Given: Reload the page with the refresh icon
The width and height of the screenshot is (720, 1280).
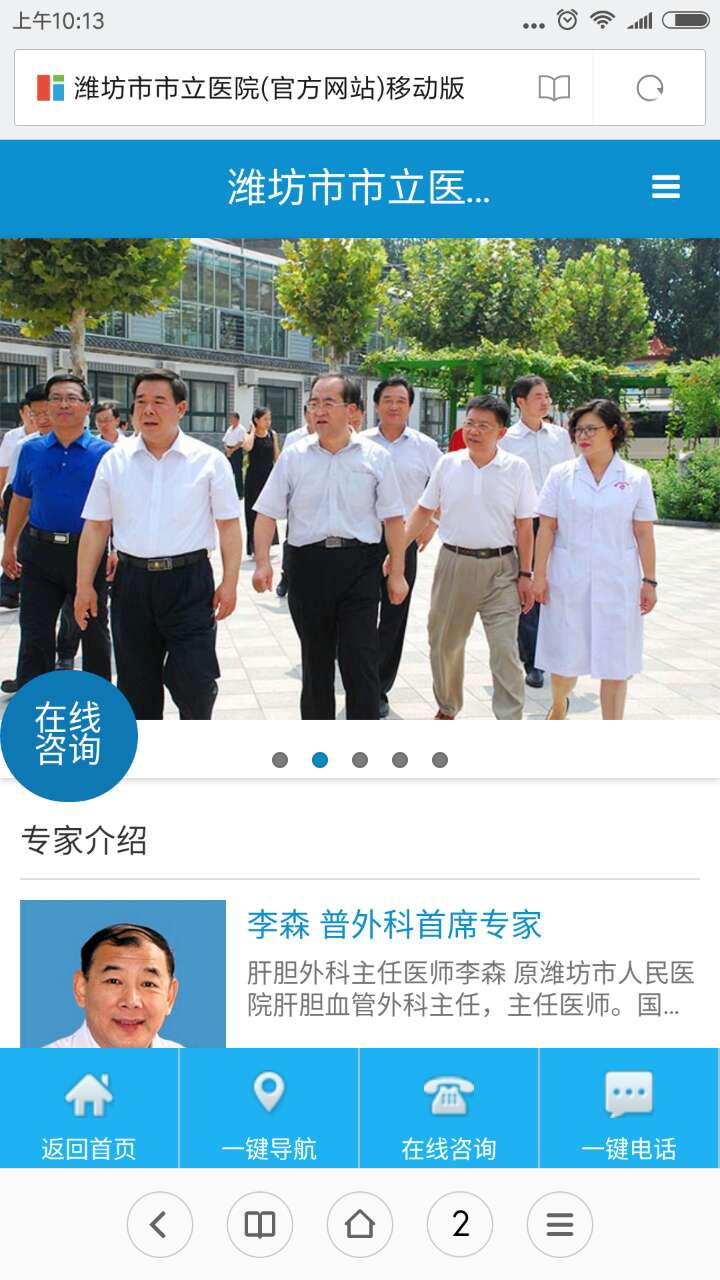Looking at the screenshot, I should pos(650,88).
